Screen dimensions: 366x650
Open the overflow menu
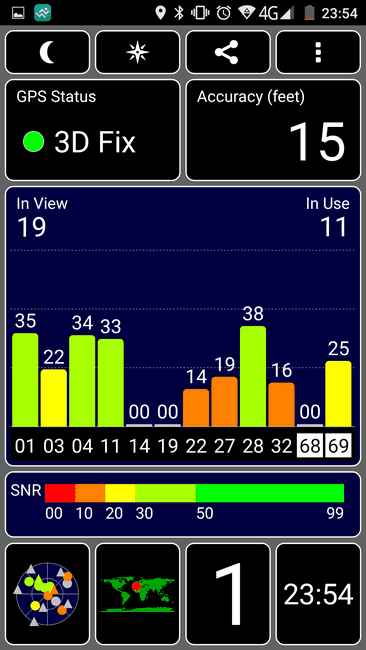pyautogui.click(x=318, y=52)
